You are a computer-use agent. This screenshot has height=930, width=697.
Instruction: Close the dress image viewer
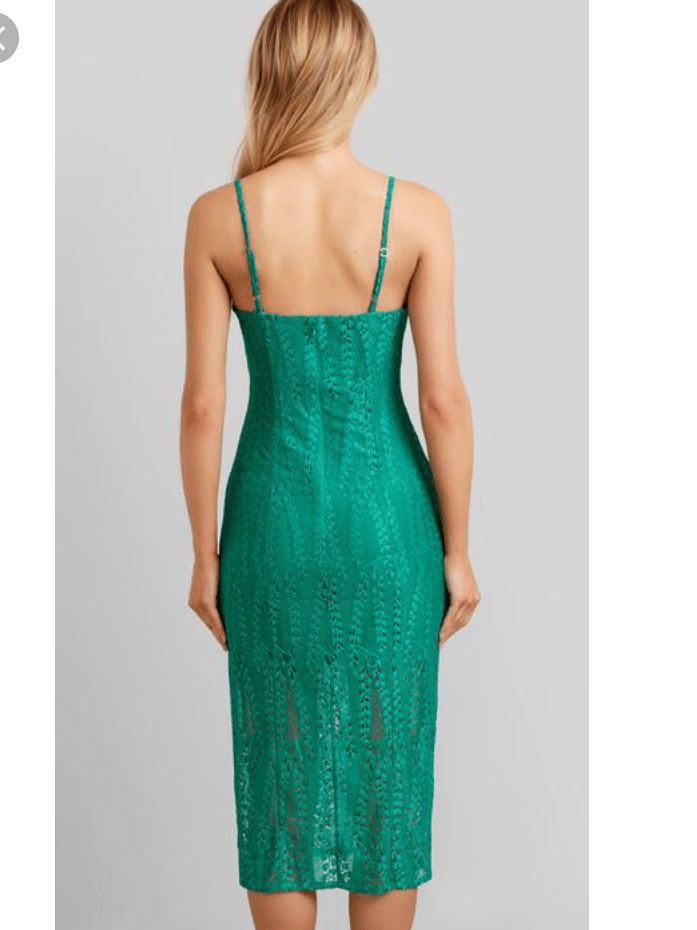(4, 39)
